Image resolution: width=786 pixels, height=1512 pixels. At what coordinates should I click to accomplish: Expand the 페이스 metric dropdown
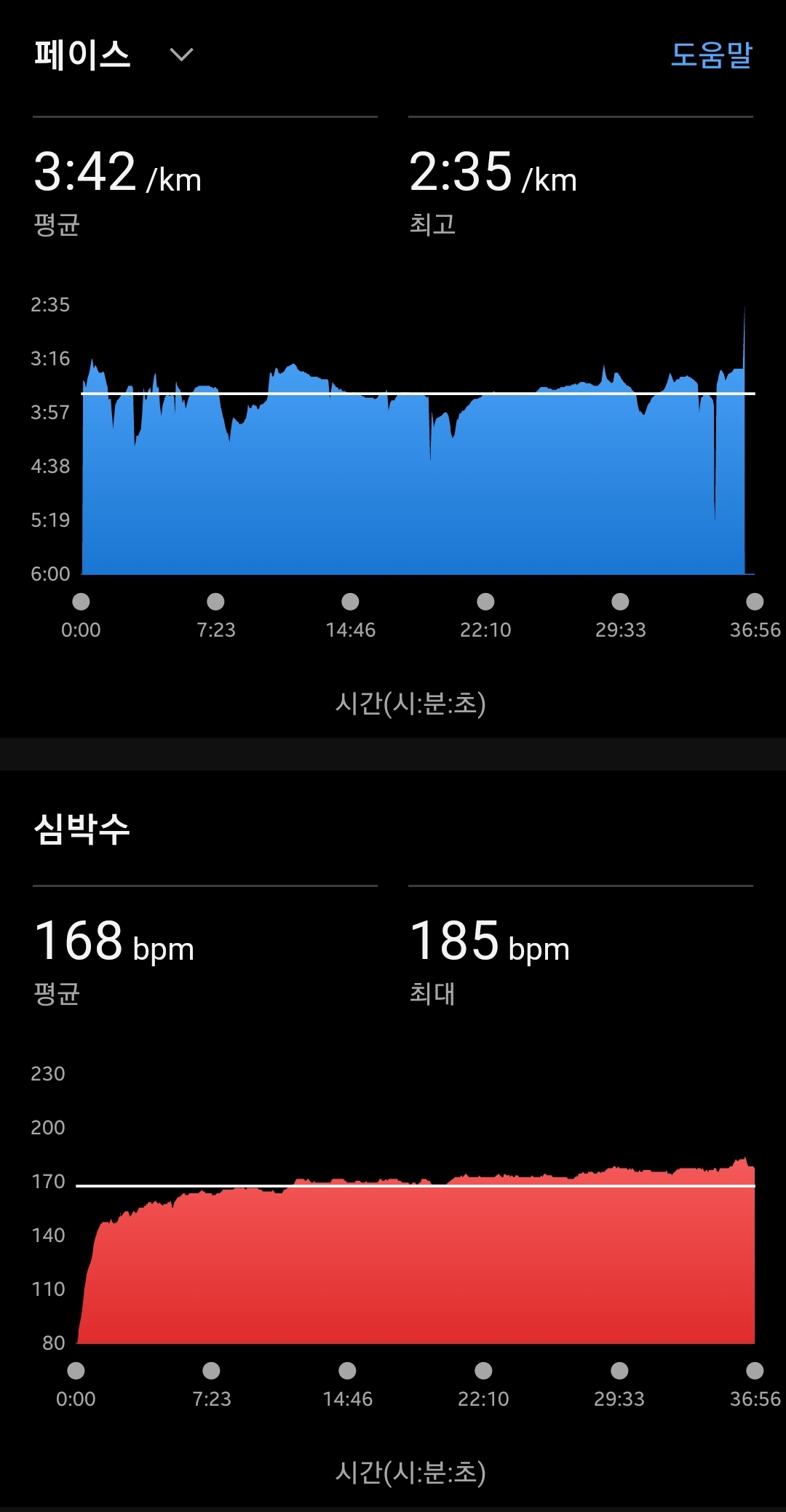tap(180, 55)
